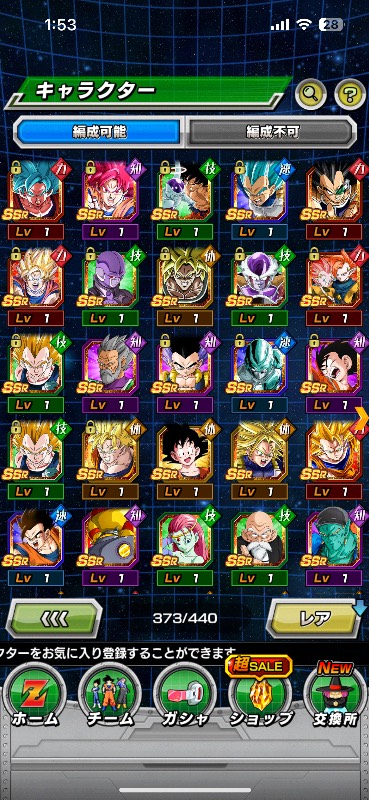Tap the orange arrow at right edge
Image resolution: width=369 pixels, height=800 pixels.
click(x=362, y=418)
